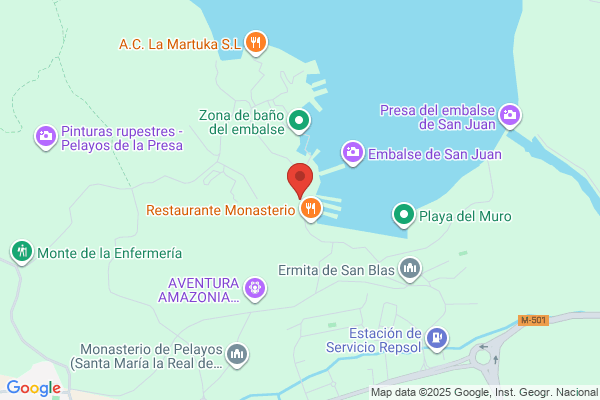Viewport: 600px width, 400px height.
Task: View Embalse de San Juan photo spot
Action: 352,153
